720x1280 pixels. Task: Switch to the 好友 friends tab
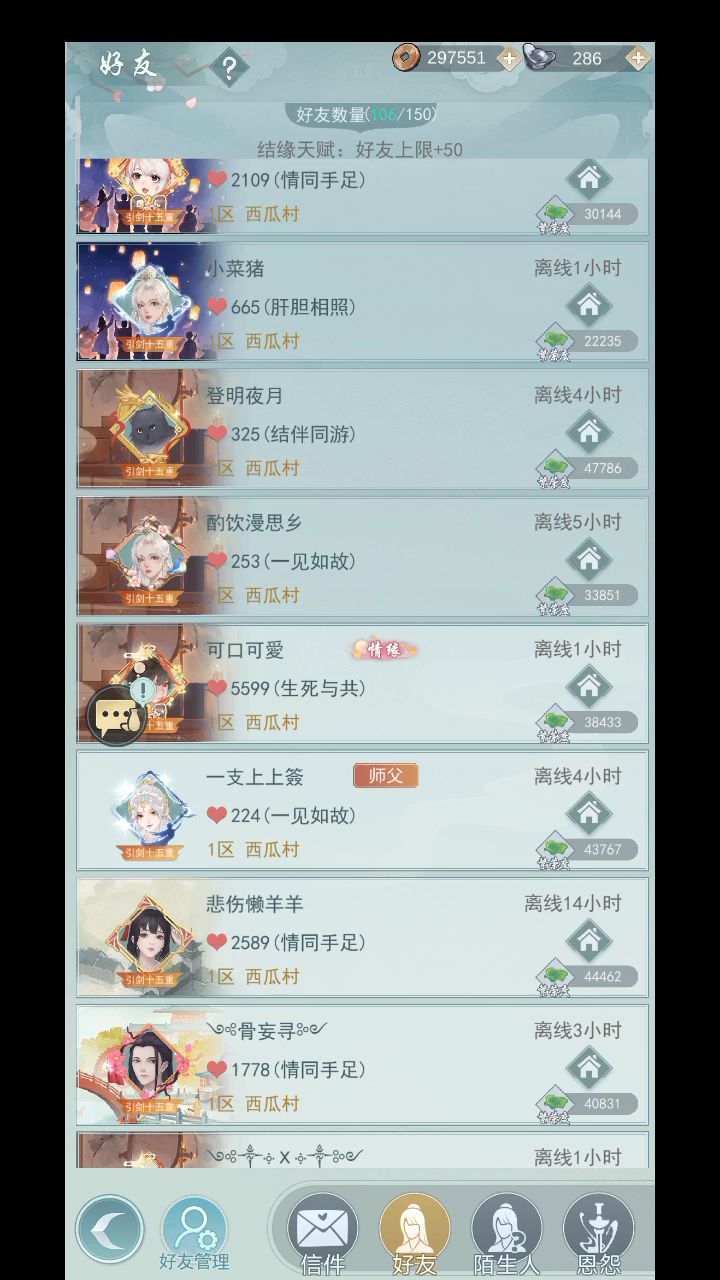tap(415, 1235)
